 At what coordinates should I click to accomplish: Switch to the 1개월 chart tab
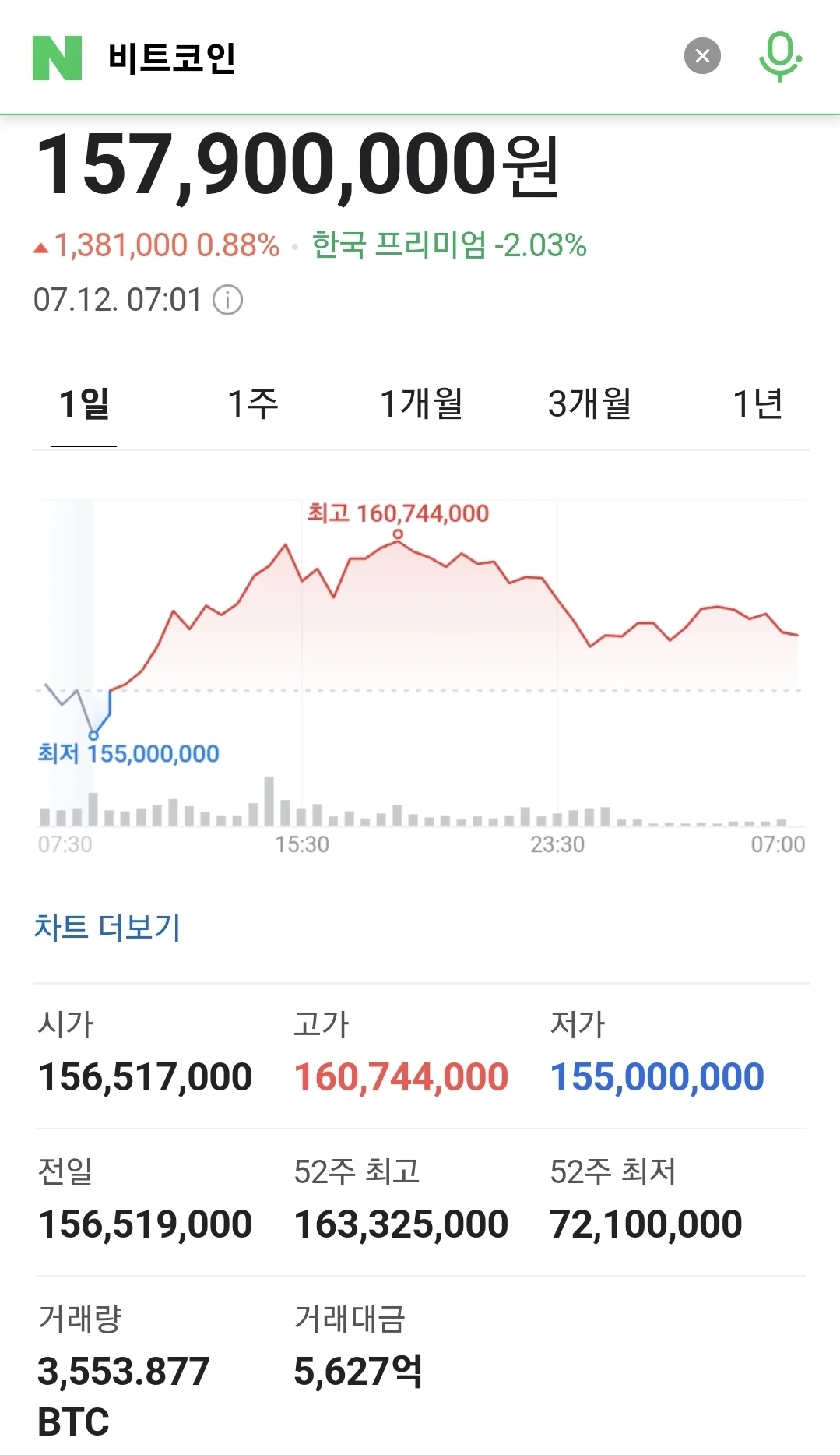pyautogui.click(x=420, y=404)
